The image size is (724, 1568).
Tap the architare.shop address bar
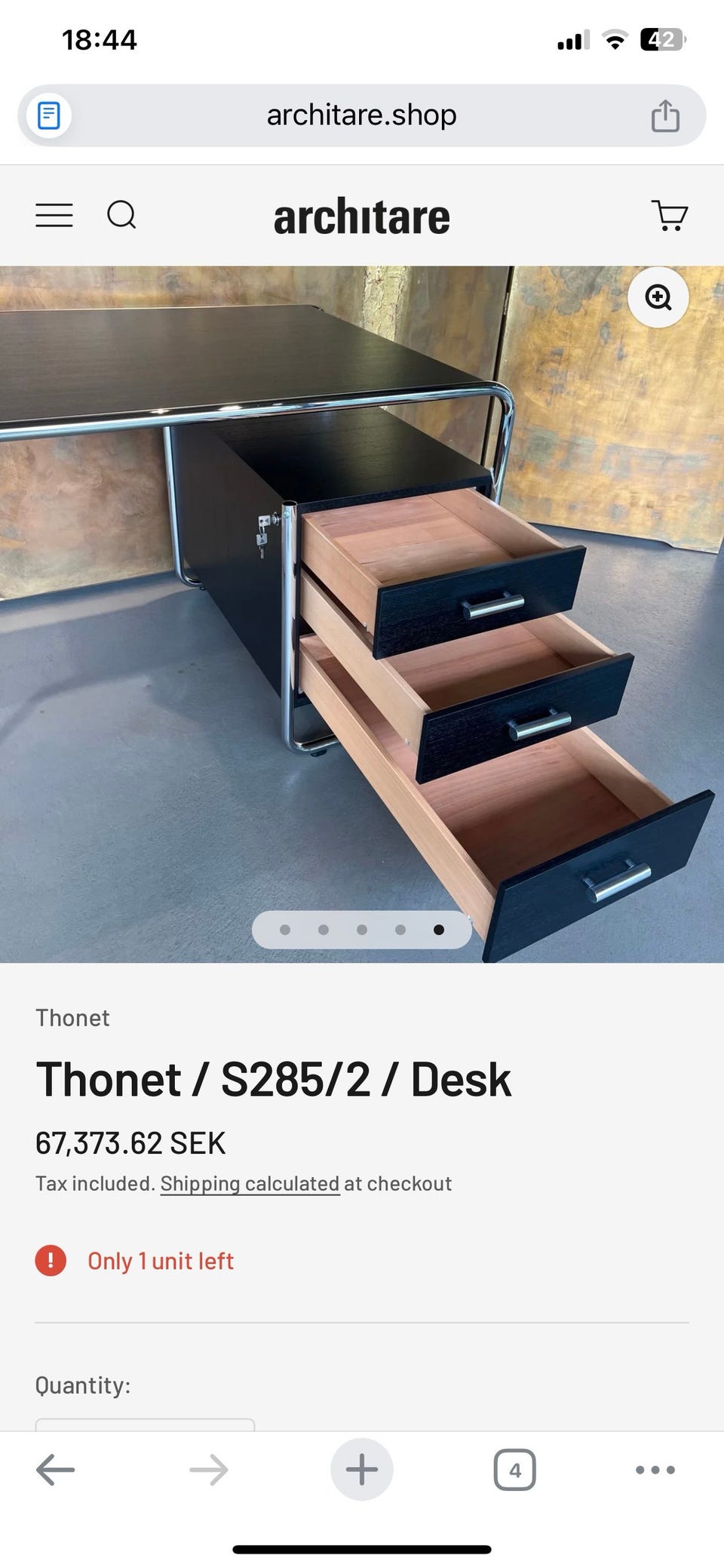click(x=361, y=115)
